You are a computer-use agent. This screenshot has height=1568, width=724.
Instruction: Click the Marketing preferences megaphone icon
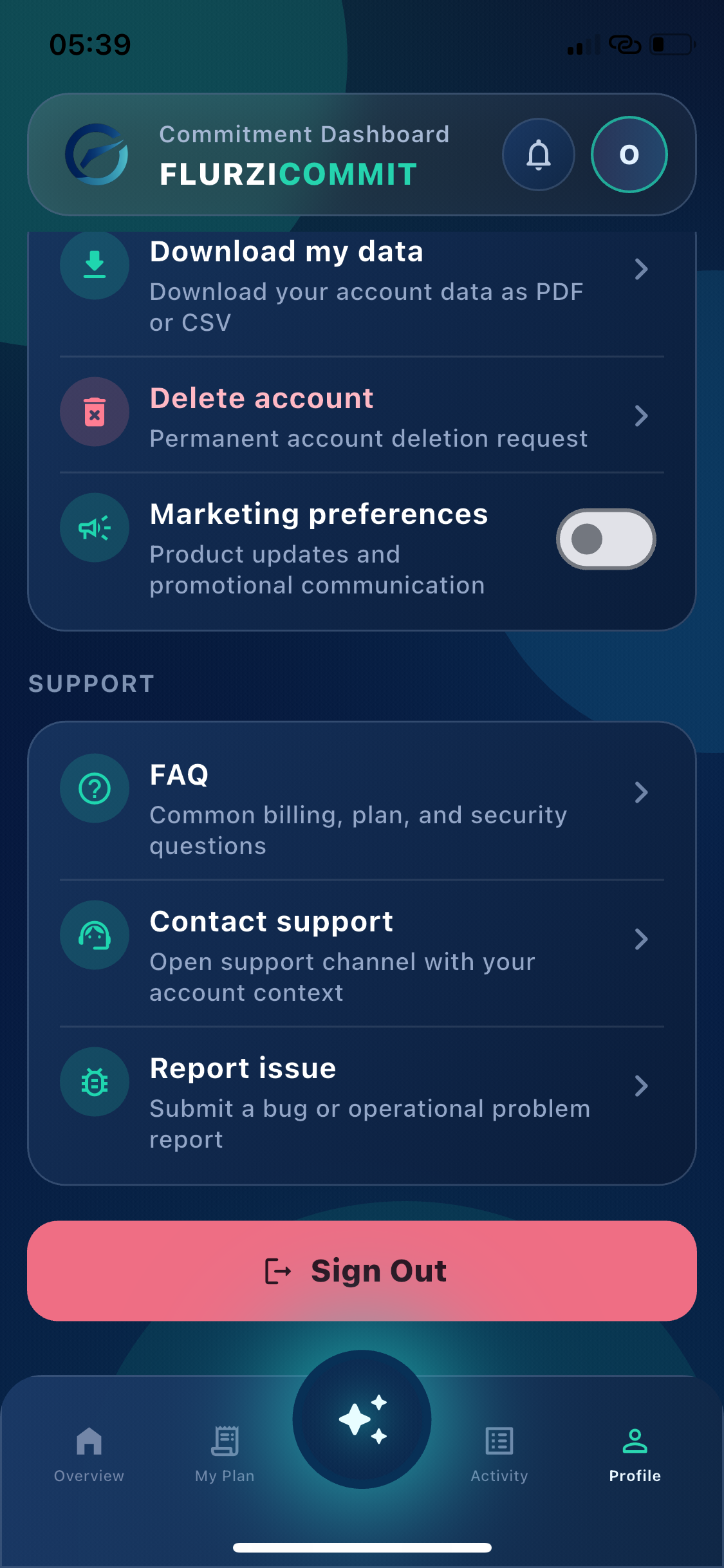point(94,528)
